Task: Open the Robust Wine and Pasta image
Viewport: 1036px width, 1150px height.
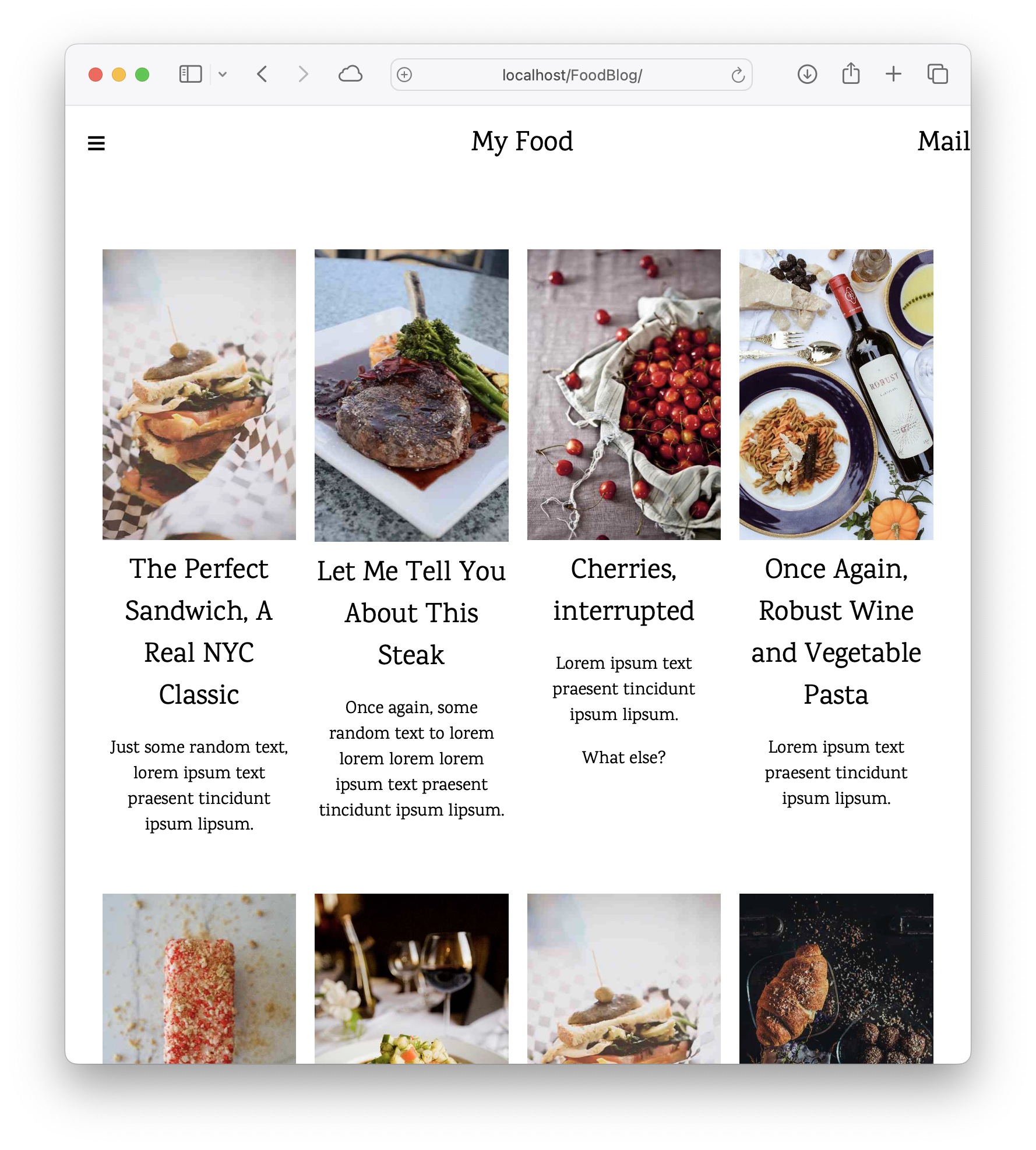Action: (836, 394)
